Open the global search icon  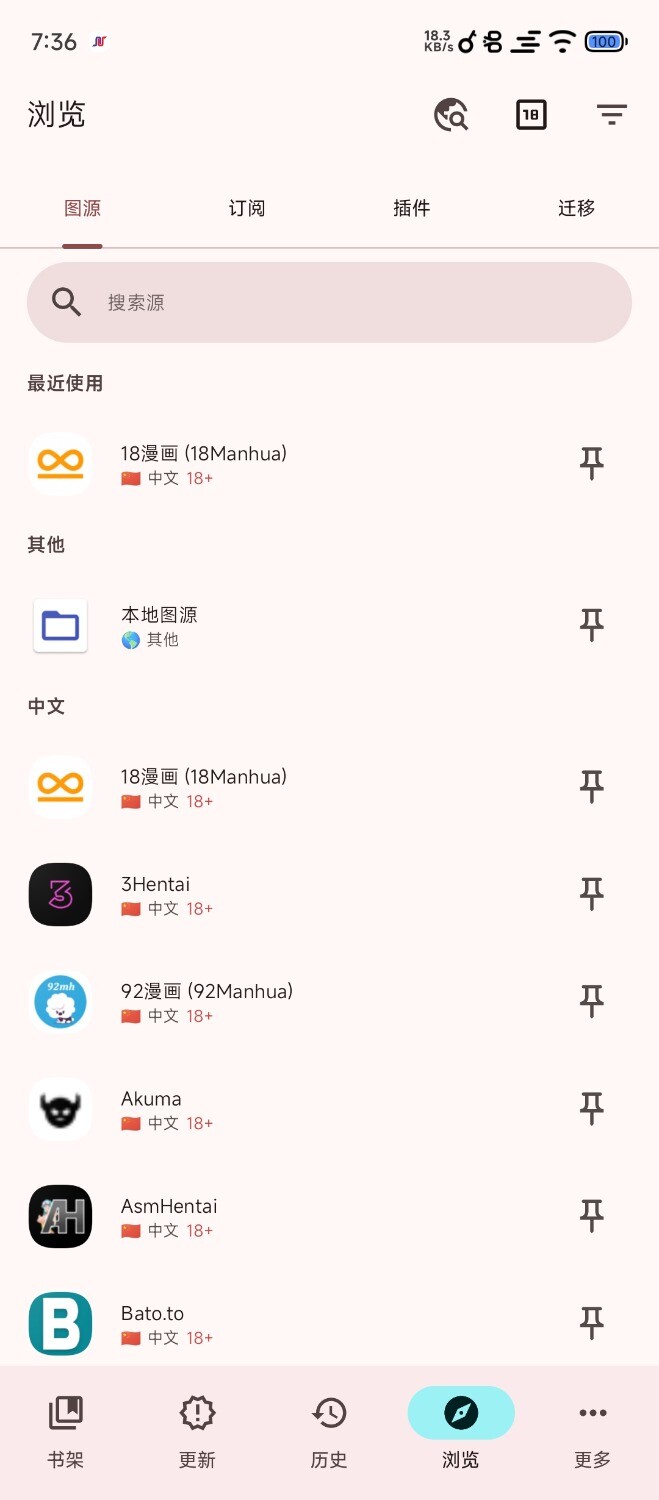(x=451, y=115)
